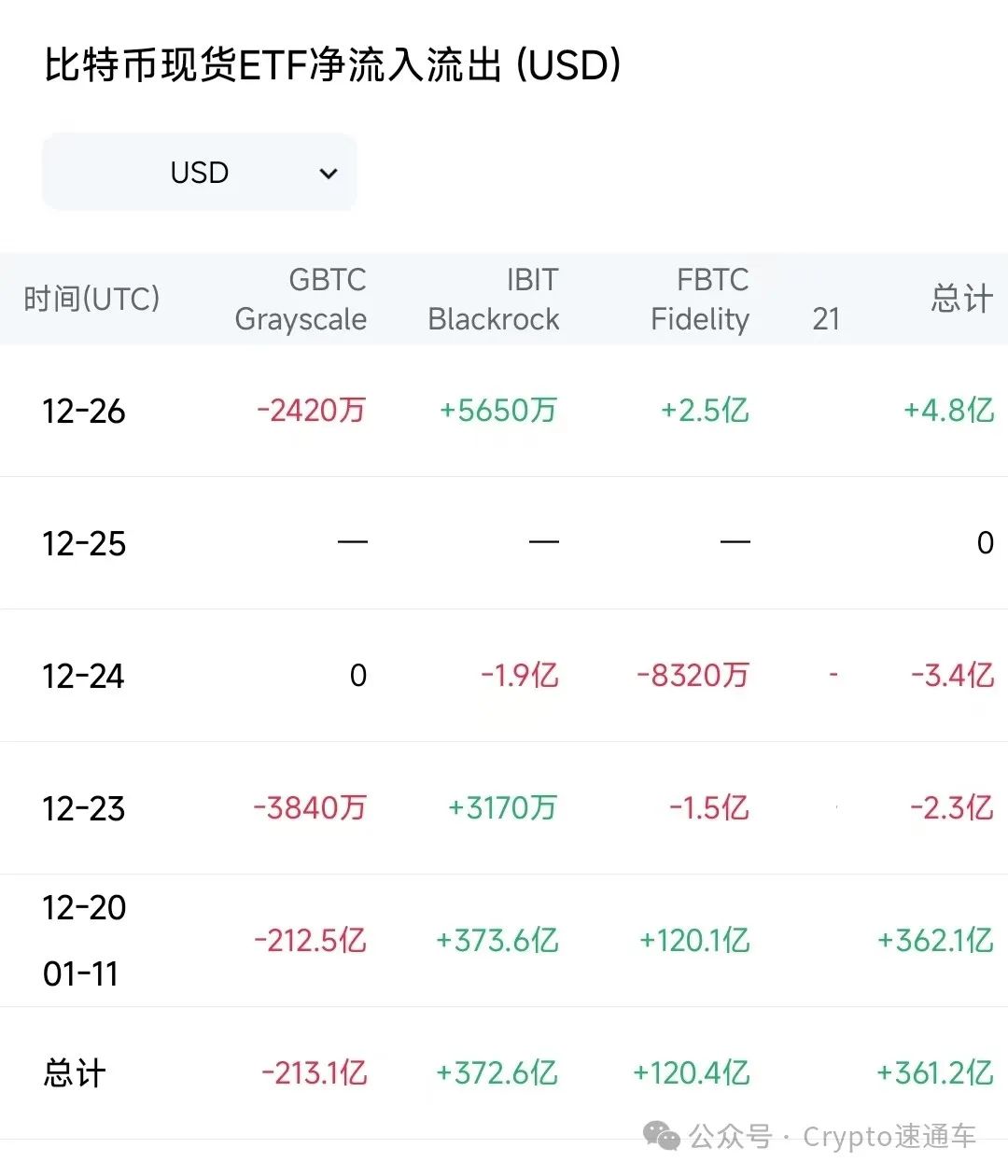Image resolution: width=1008 pixels, height=1176 pixels.
Task: Click the 21 column header
Action: 827,318
